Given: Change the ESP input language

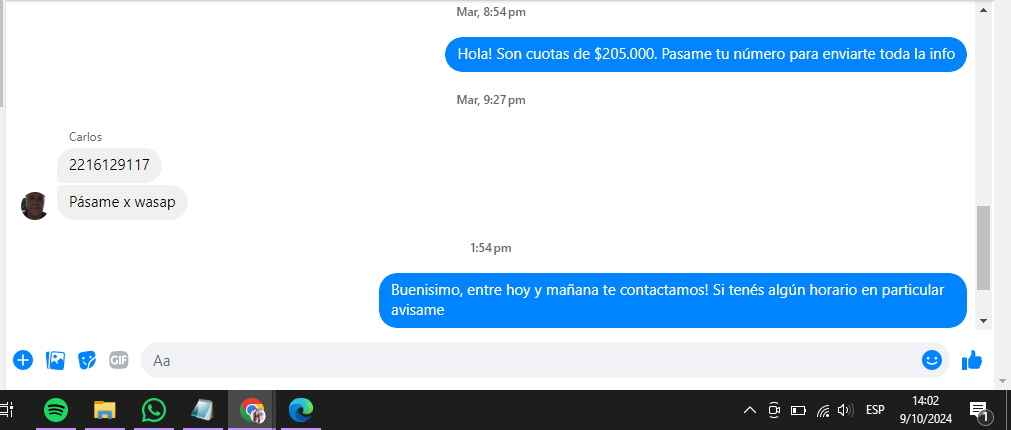Looking at the screenshot, I should coord(875,410).
